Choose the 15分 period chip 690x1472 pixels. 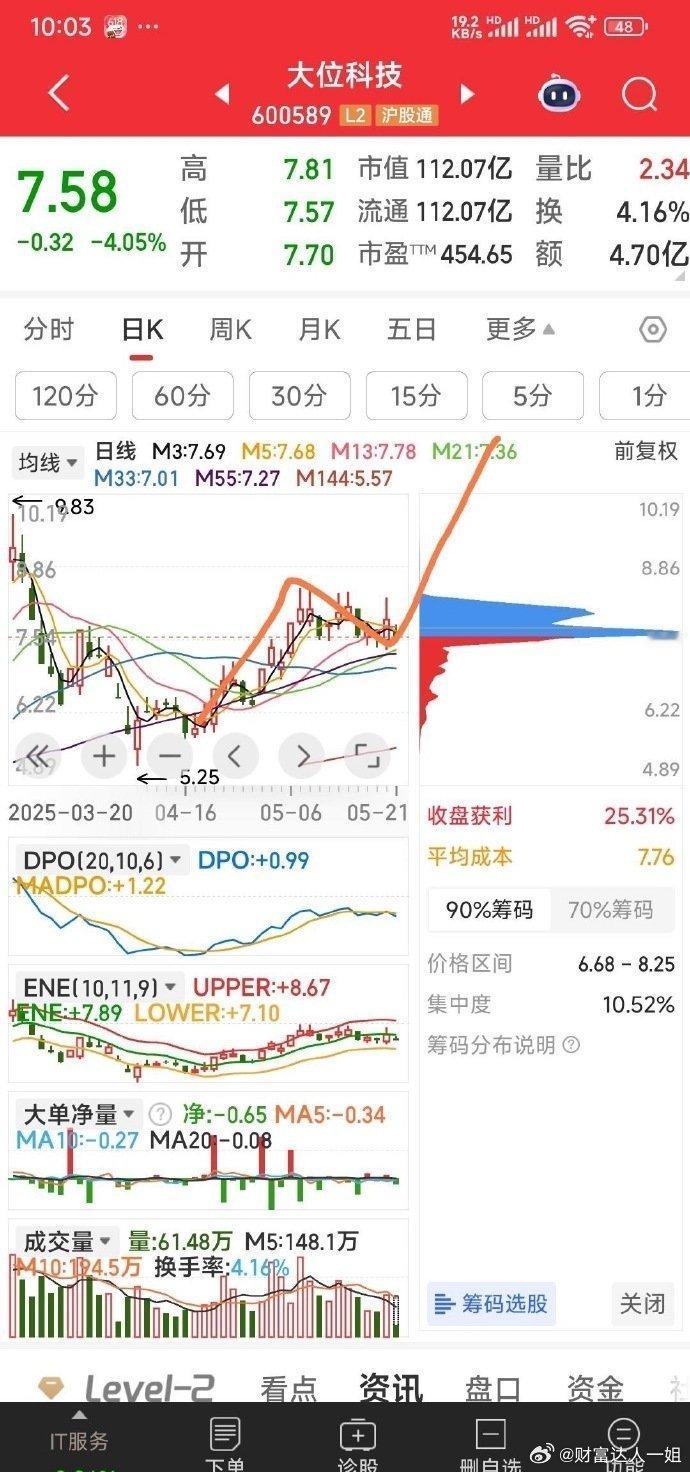coord(416,396)
